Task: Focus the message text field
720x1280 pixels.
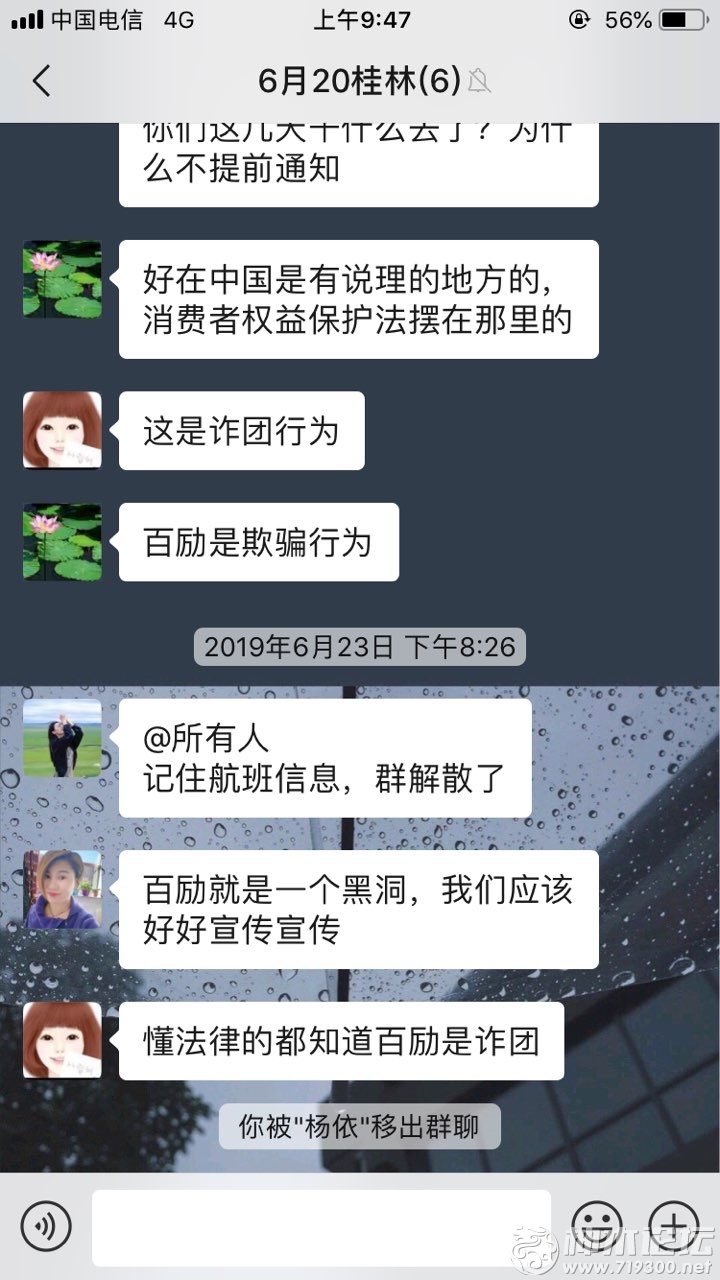Action: point(321,1227)
